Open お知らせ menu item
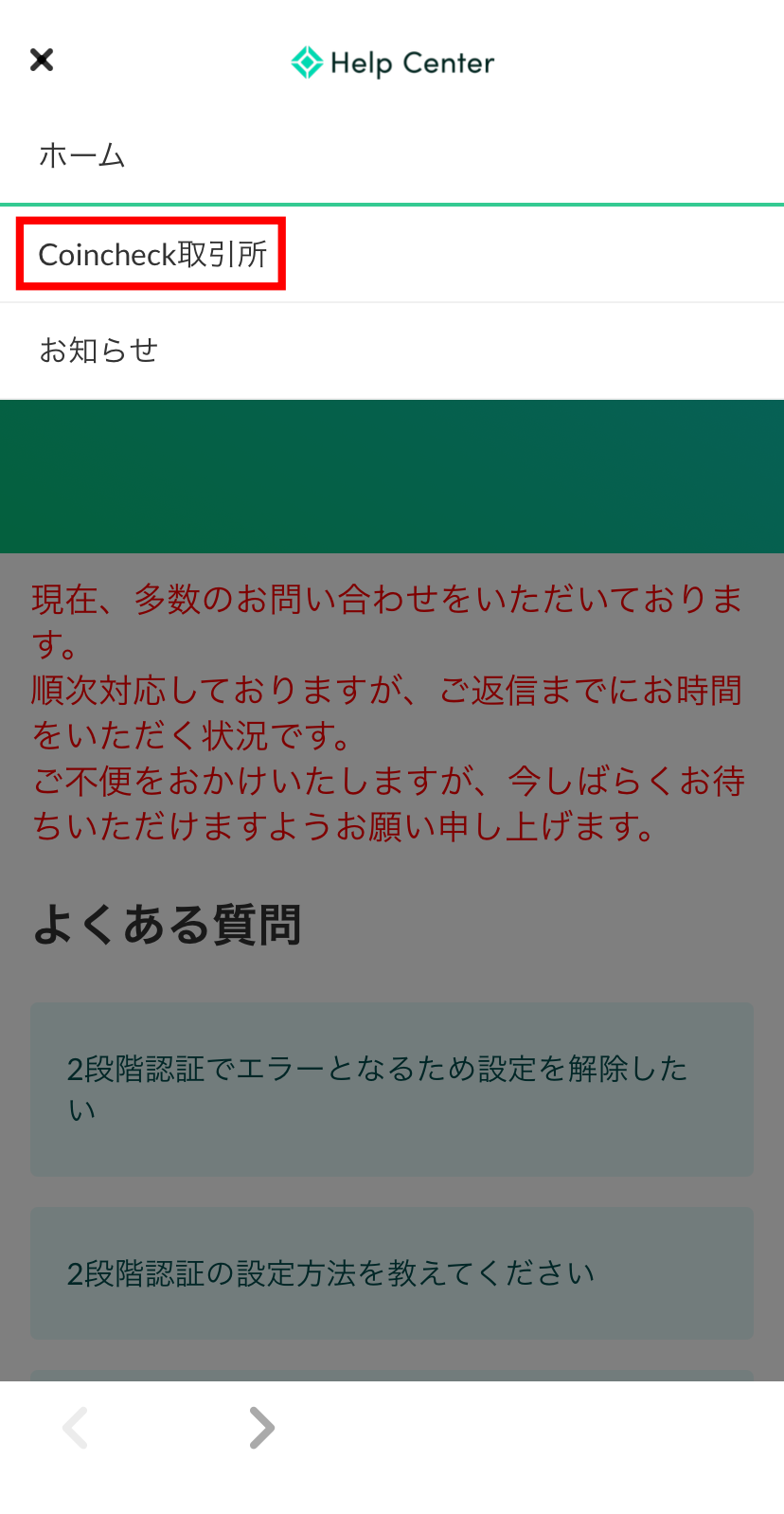784x1514 pixels. point(392,351)
